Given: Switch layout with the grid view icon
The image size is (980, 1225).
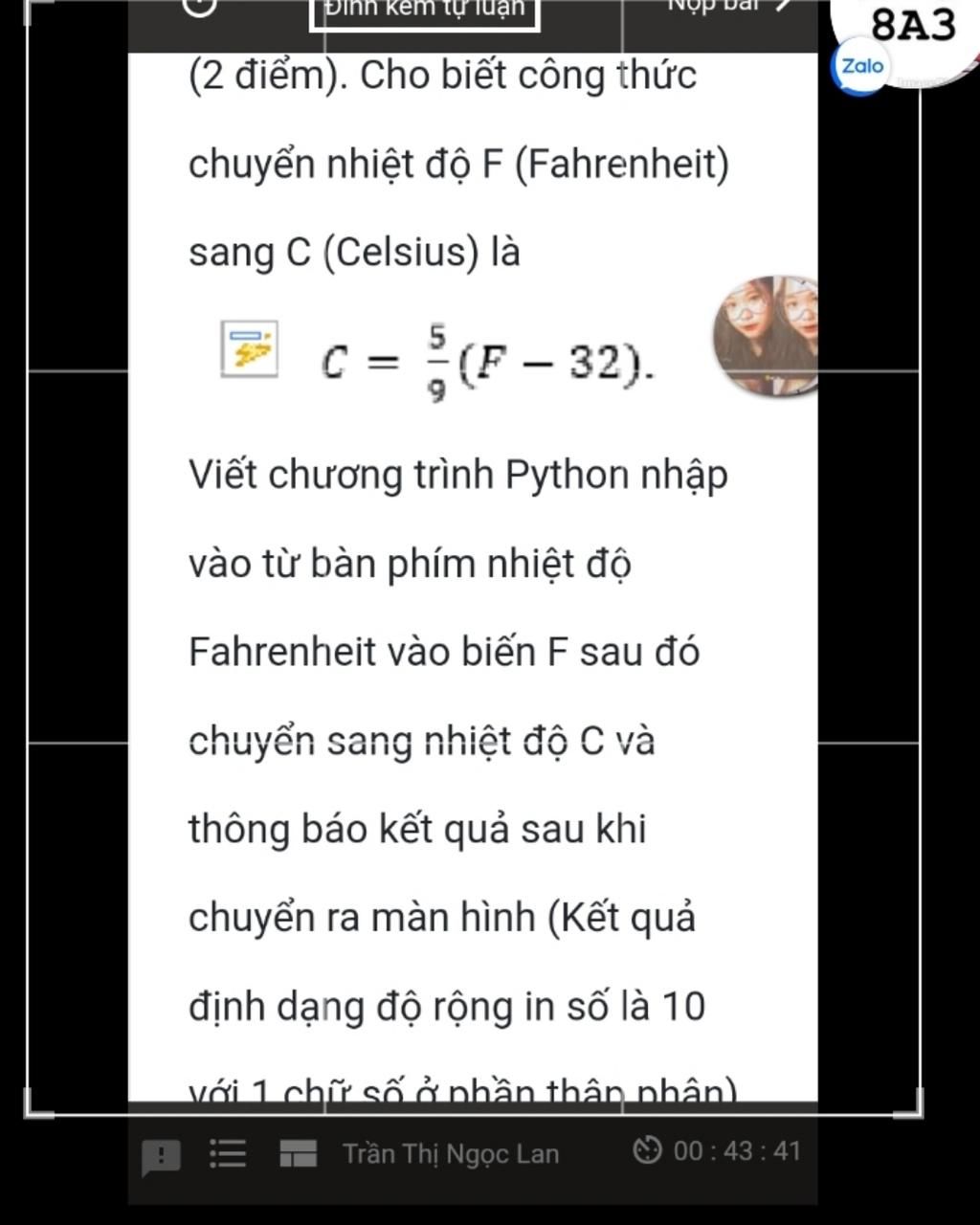Looking at the screenshot, I should point(298,1154).
